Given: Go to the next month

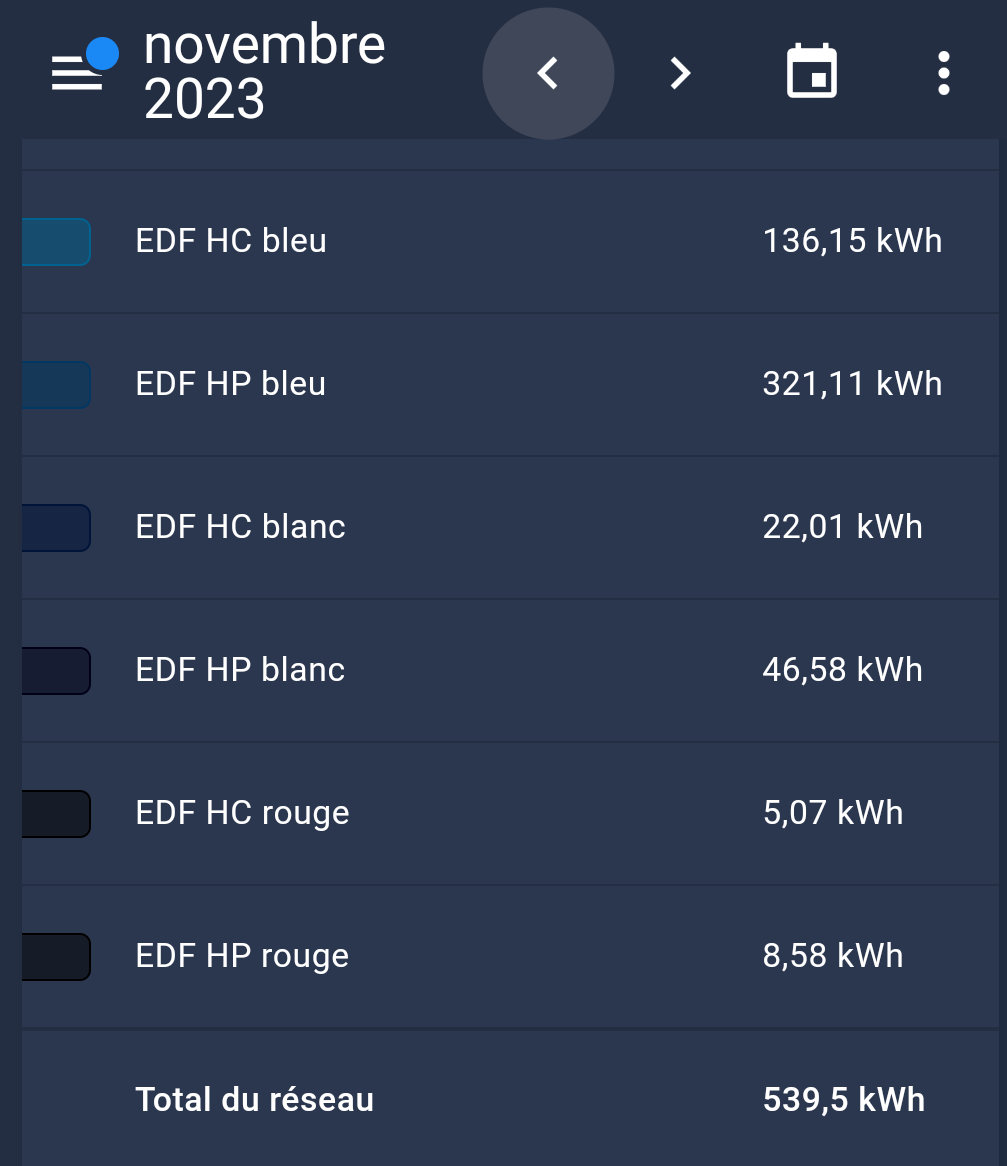Looking at the screenshot, I should point(680,73).
